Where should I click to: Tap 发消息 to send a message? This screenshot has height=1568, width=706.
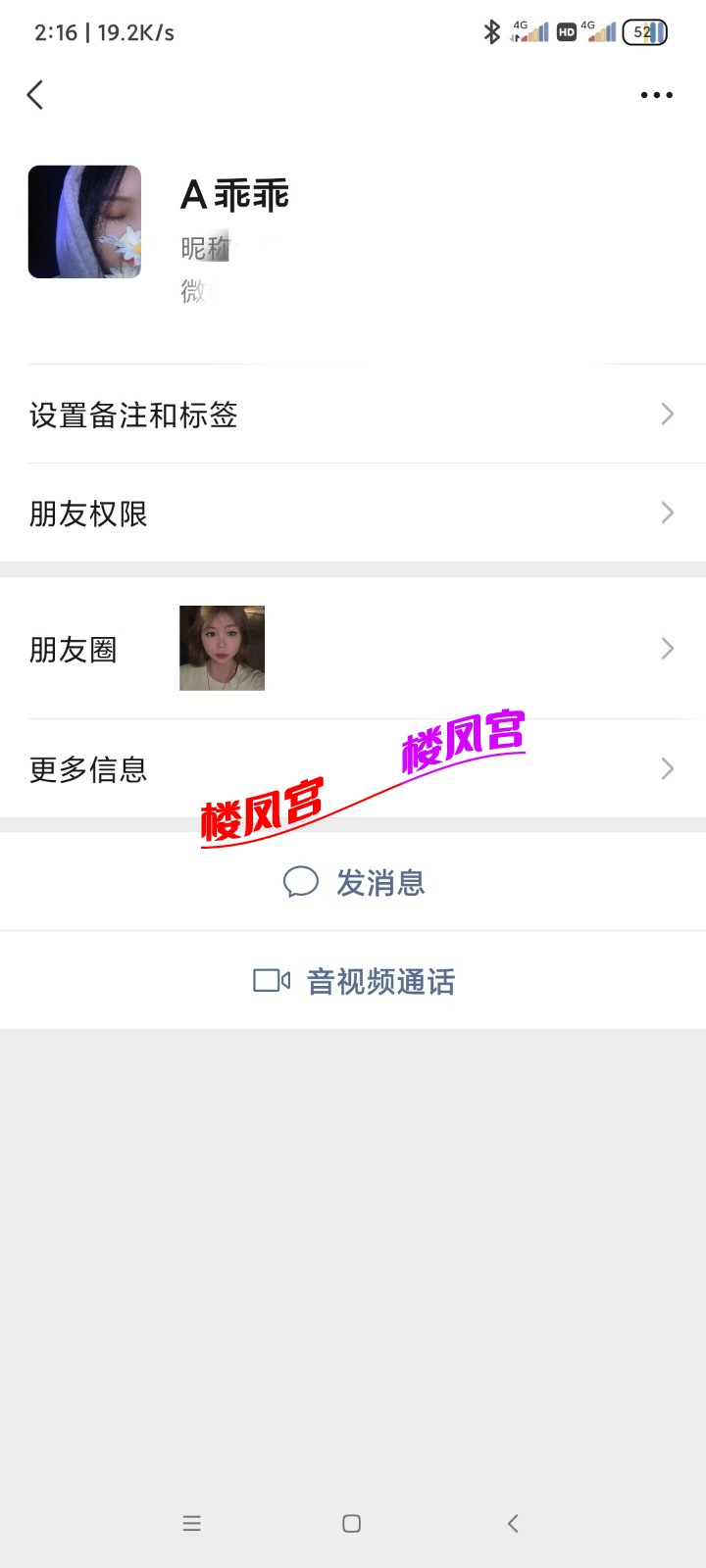point(355,882)
